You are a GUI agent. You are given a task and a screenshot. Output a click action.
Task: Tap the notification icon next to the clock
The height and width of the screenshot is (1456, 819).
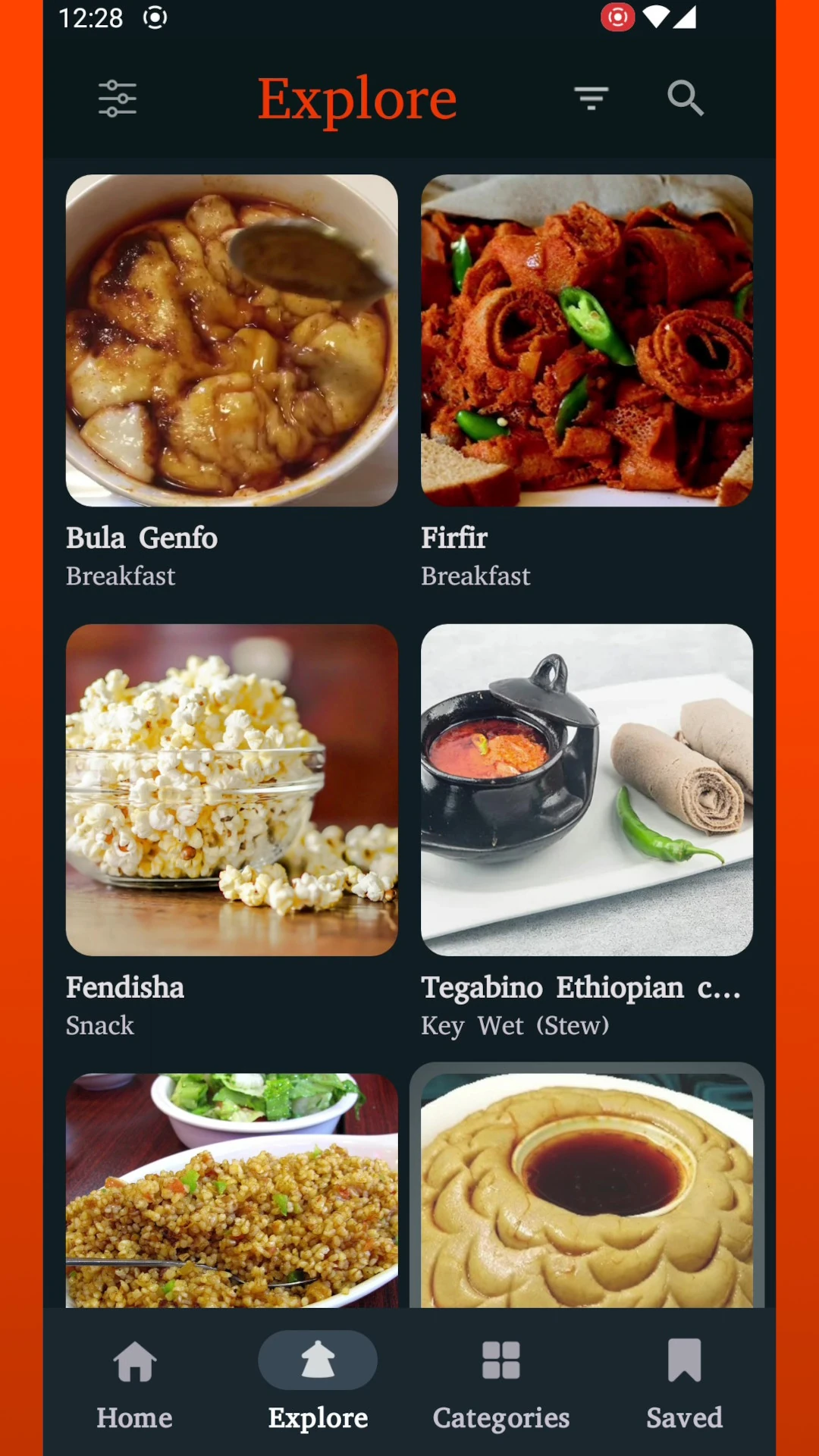(155, 17)
